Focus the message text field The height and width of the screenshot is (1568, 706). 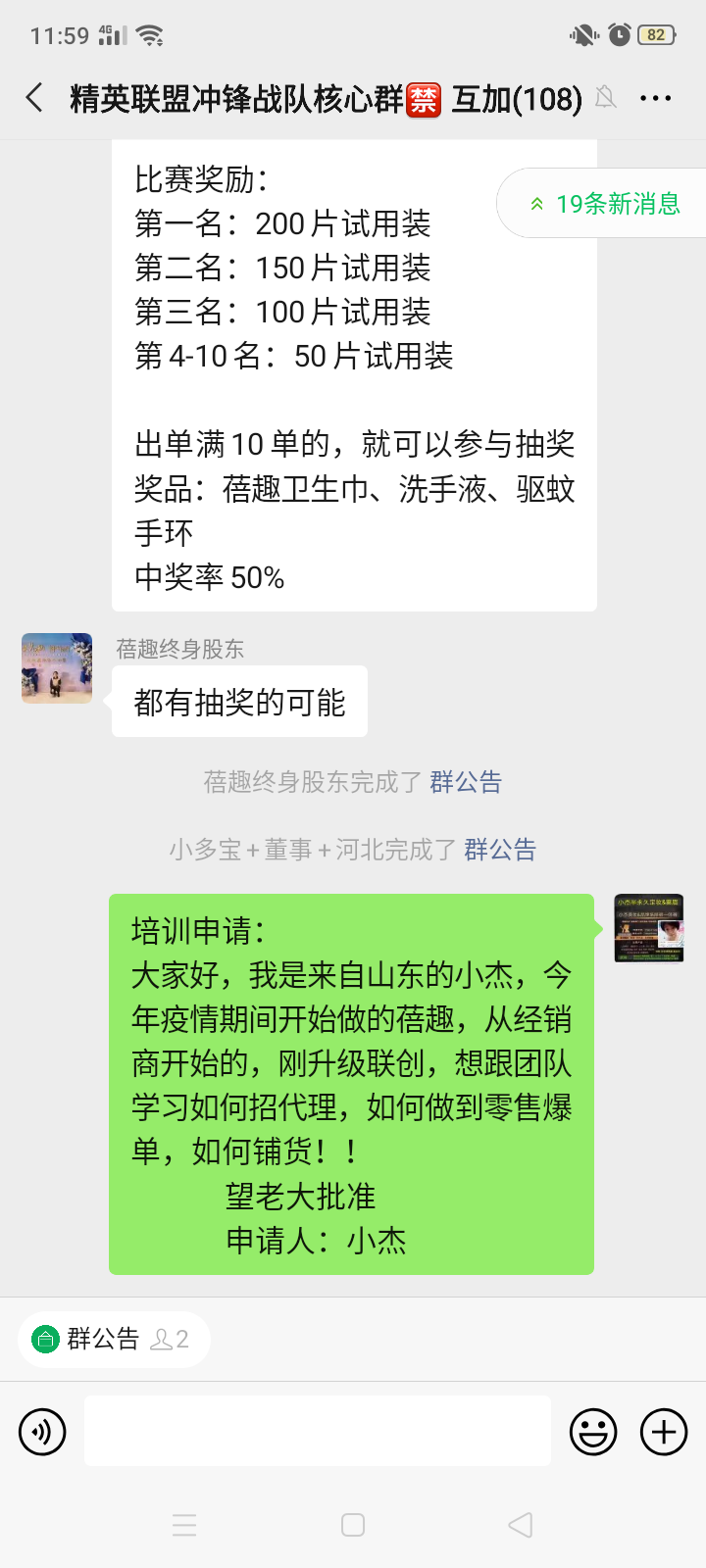(x=318, y=1431)
